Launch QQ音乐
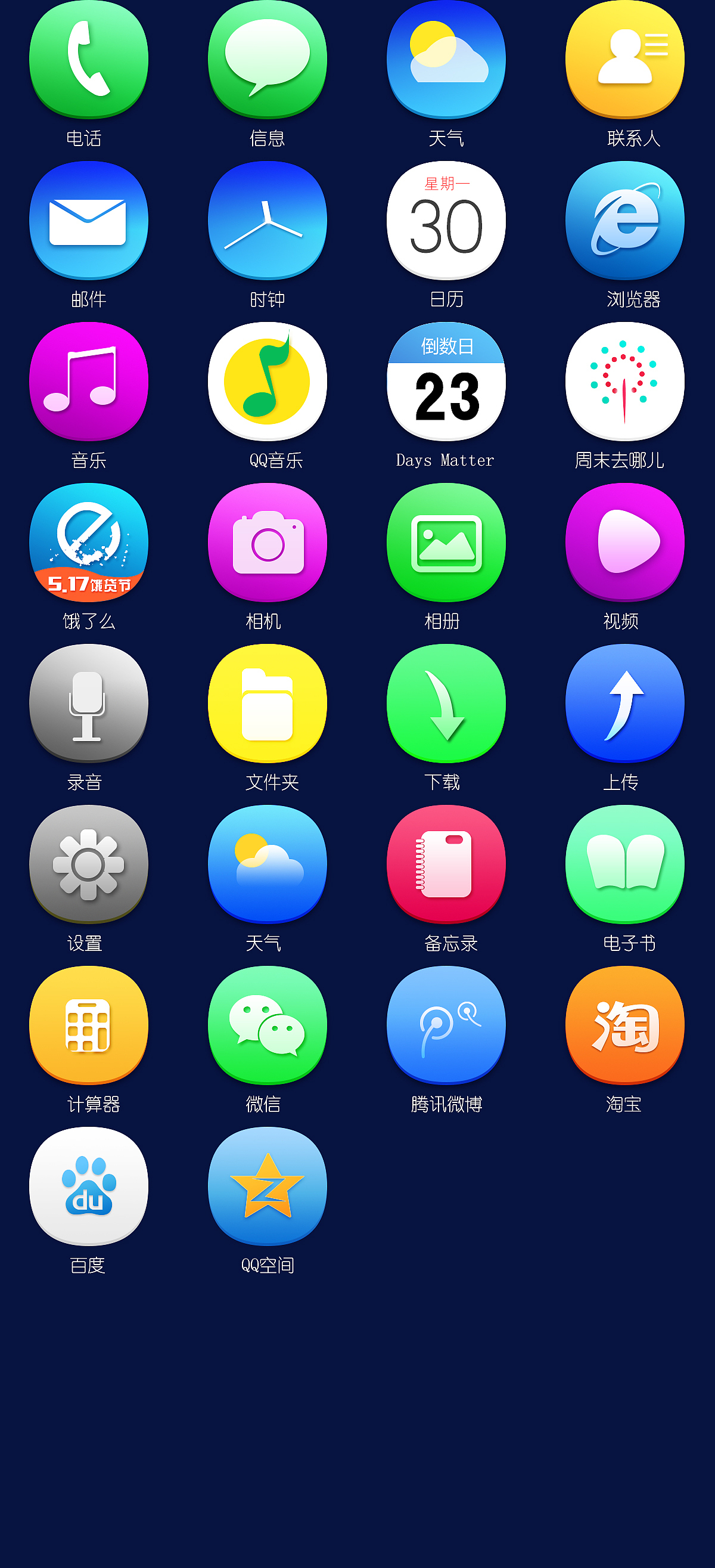 click(x=266, y=382)
